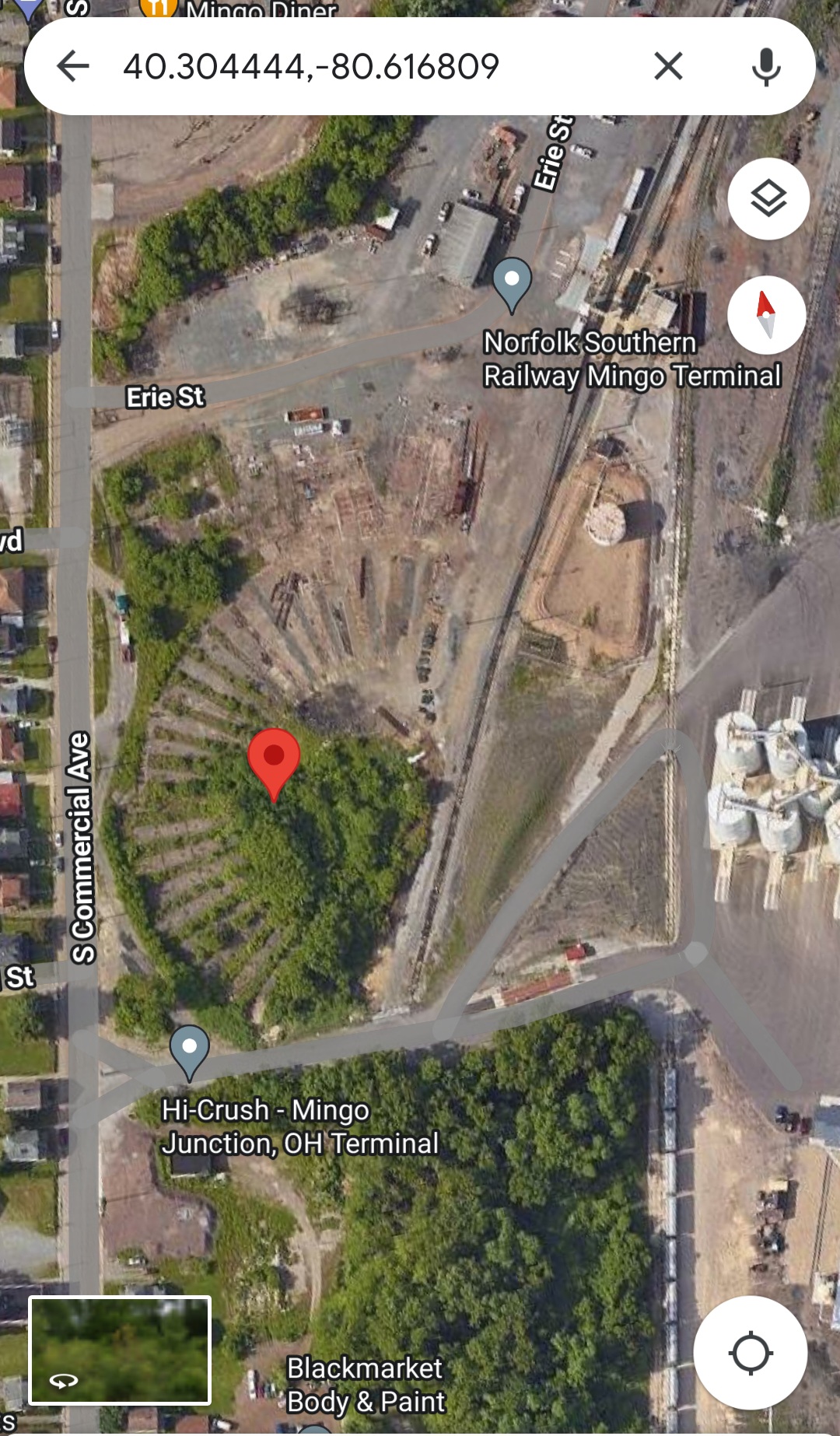Reset map orientation with the compass
The height and width of the screenshot is (1436, 840).
[x=766, y=315]
